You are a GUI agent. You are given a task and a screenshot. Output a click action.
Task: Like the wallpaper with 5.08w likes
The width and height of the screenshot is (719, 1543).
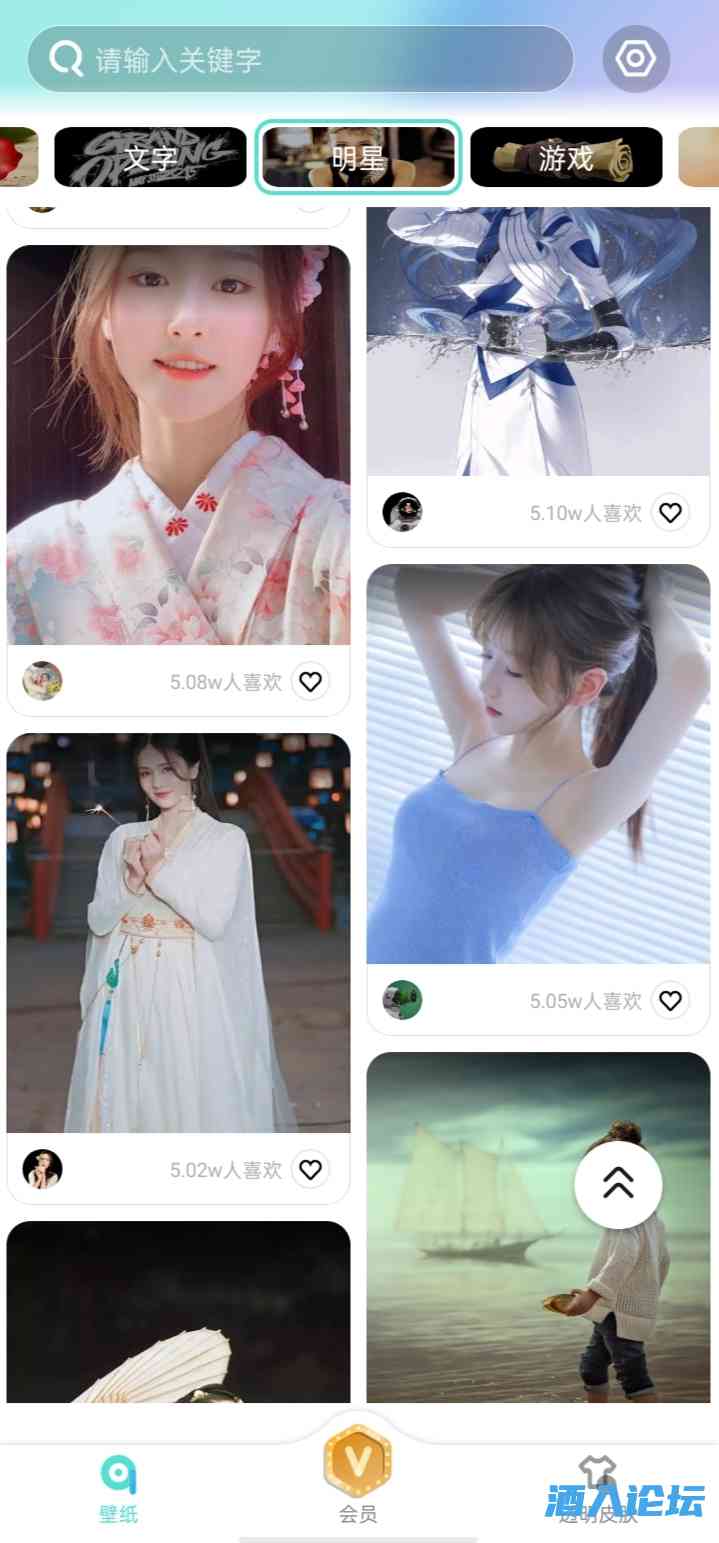pos(311,681)
